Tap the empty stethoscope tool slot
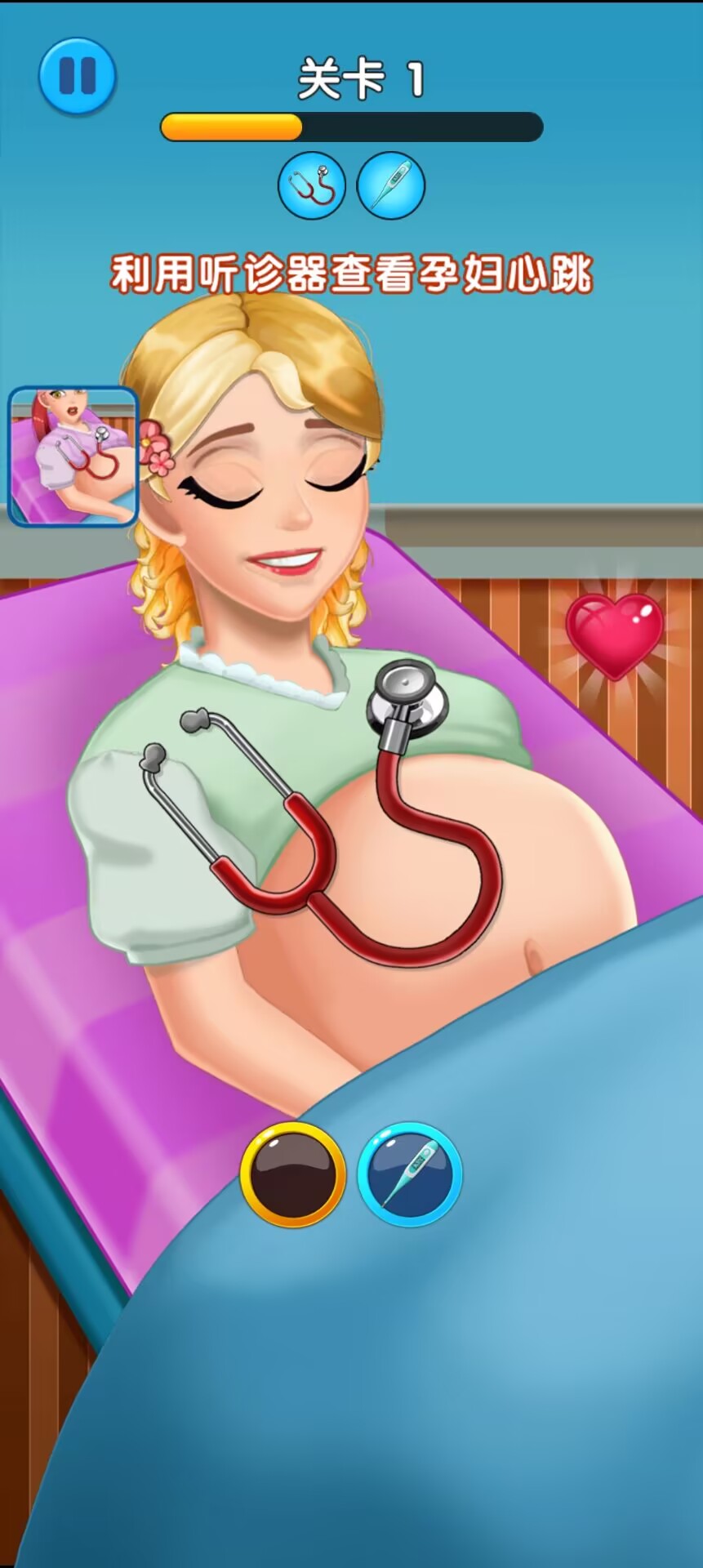The image size is (703, 1568). [x=293, y=1174]
